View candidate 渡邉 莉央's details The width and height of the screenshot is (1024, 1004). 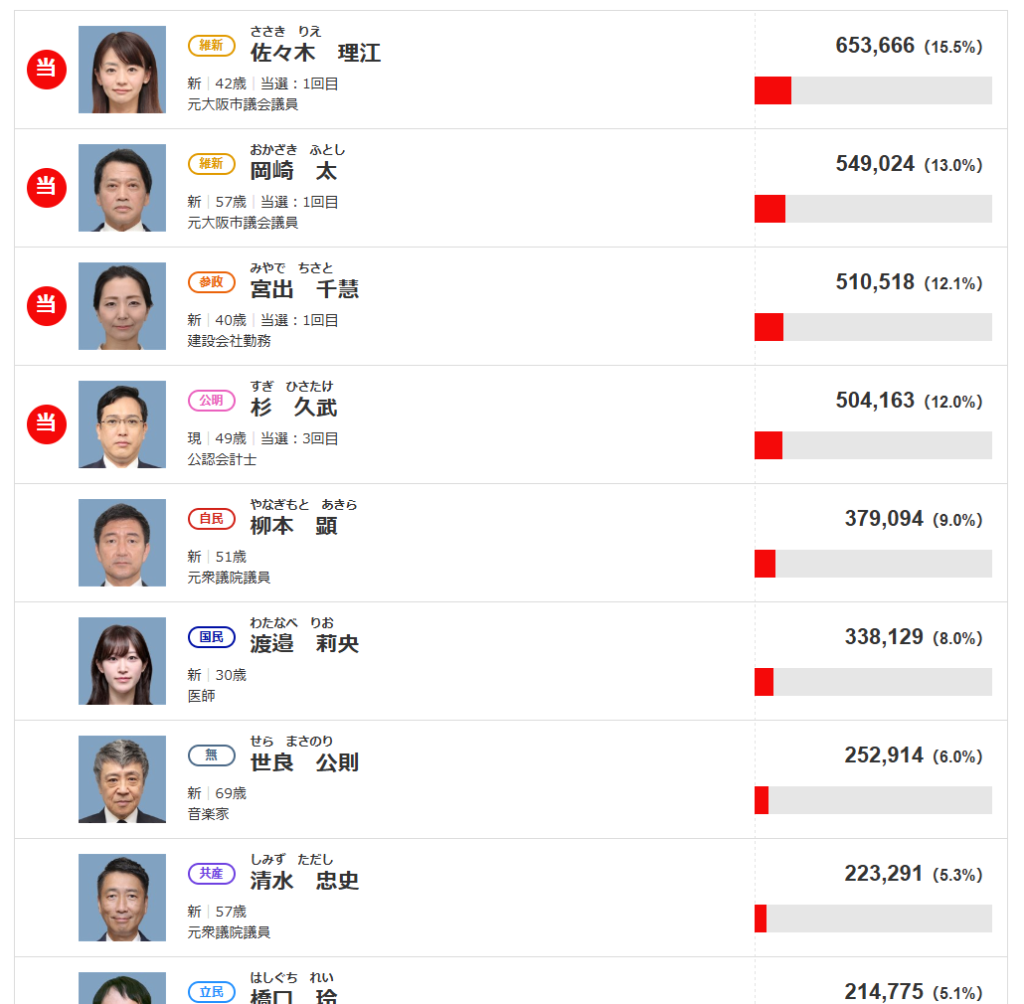304,644
